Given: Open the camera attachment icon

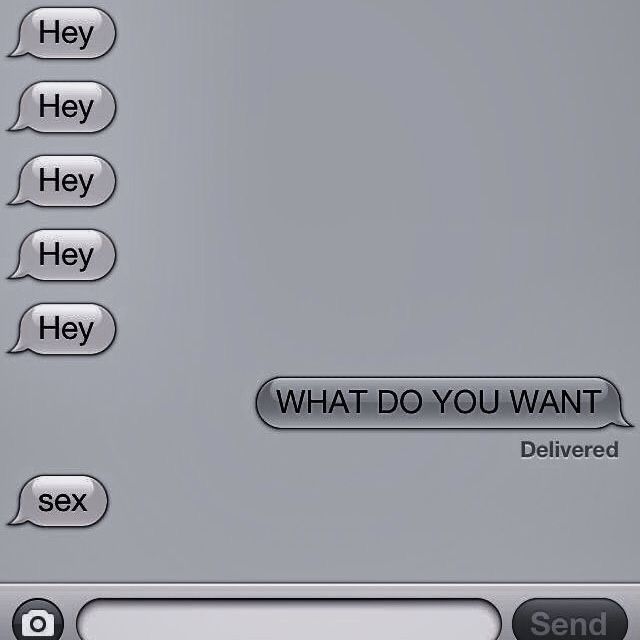Looking at the screenshot, I should pyautogui.click(x=38, y=622).
